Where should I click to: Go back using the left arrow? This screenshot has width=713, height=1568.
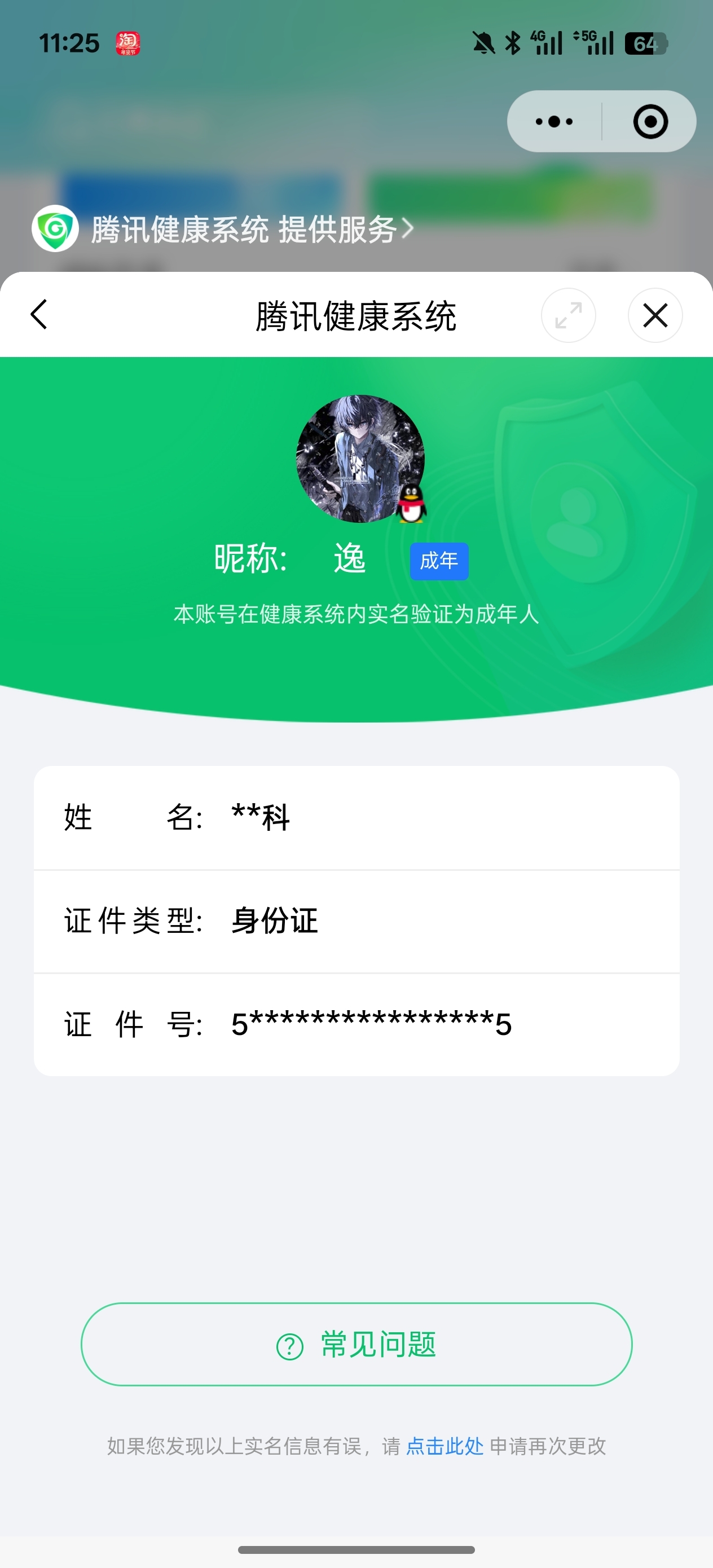pos(39,315)
